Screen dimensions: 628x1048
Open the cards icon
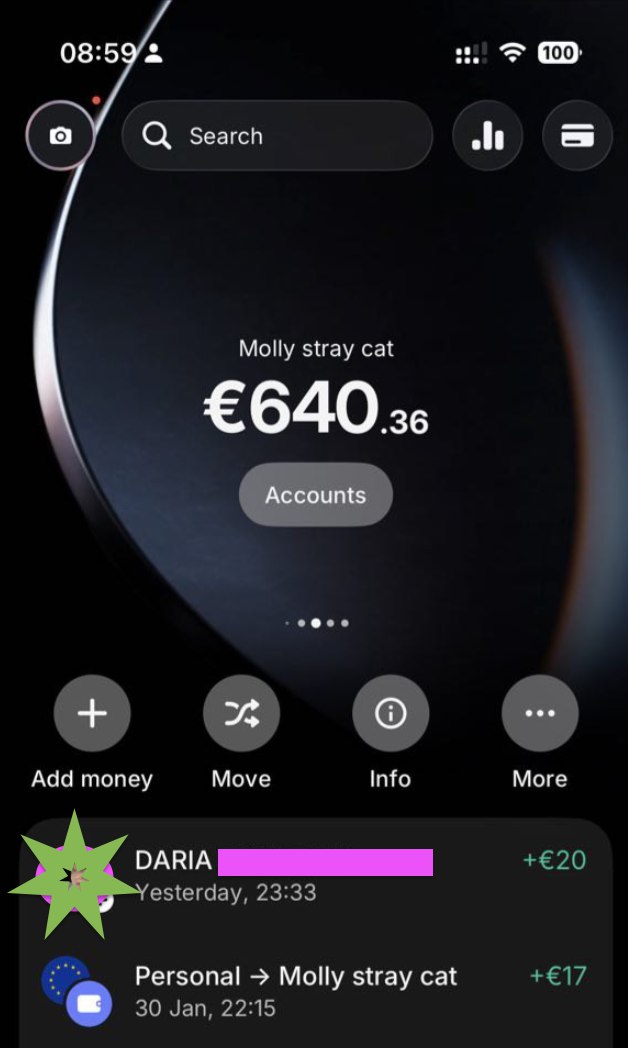577,136
